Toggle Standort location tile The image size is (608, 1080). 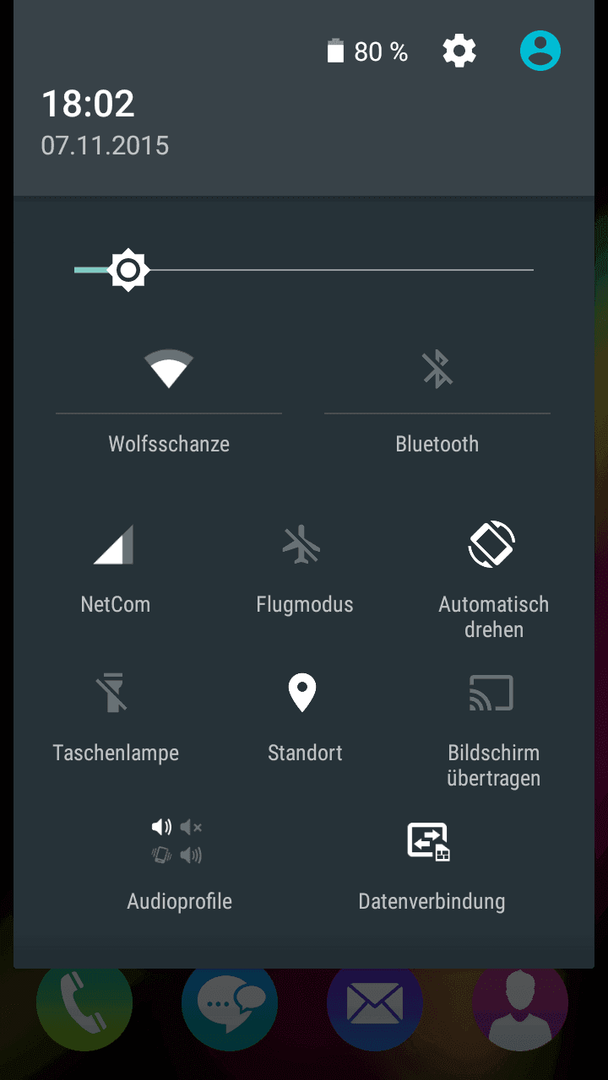coord(302,693)
